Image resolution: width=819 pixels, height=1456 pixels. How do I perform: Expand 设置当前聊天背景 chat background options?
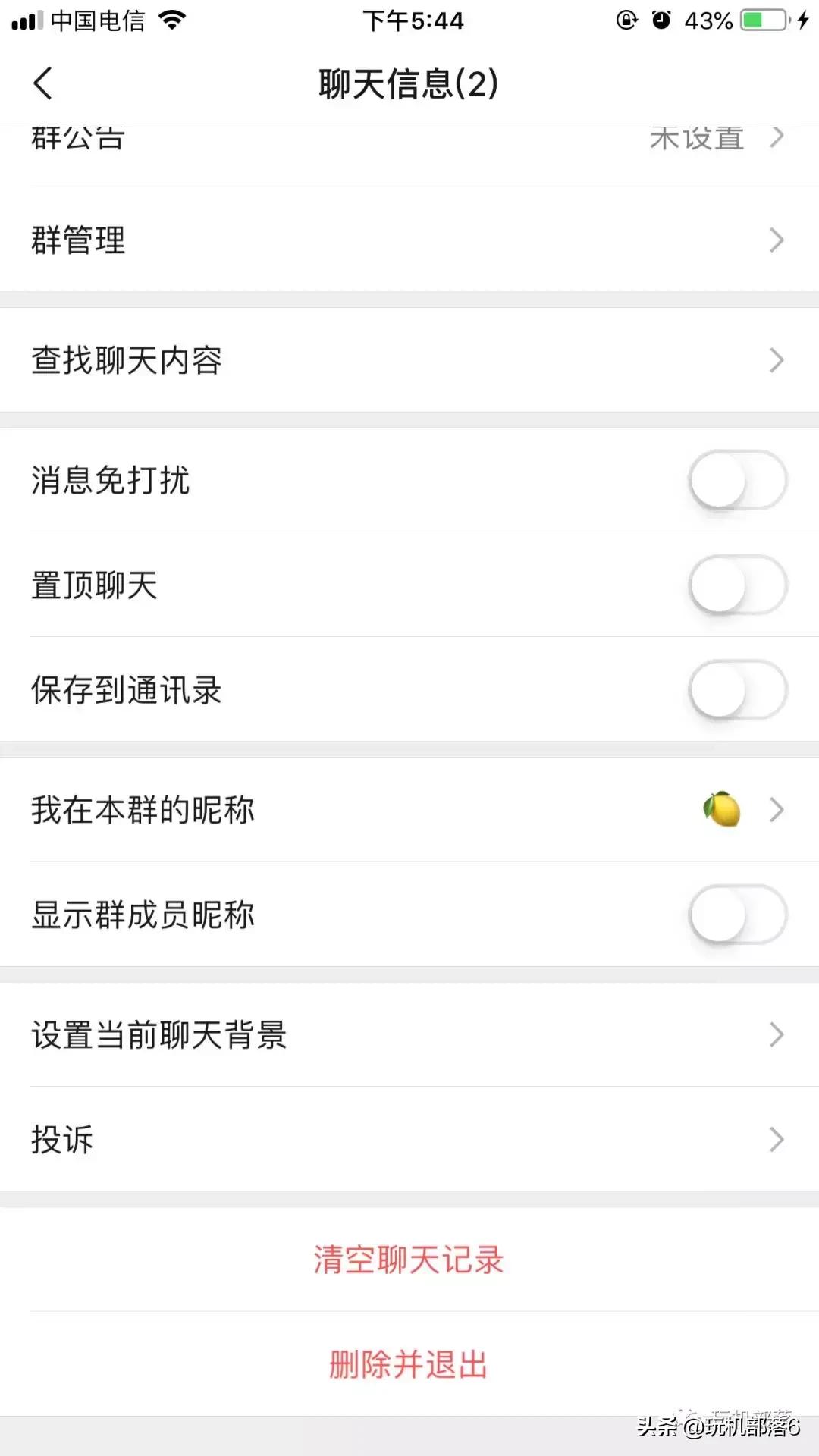point(409,1034)
